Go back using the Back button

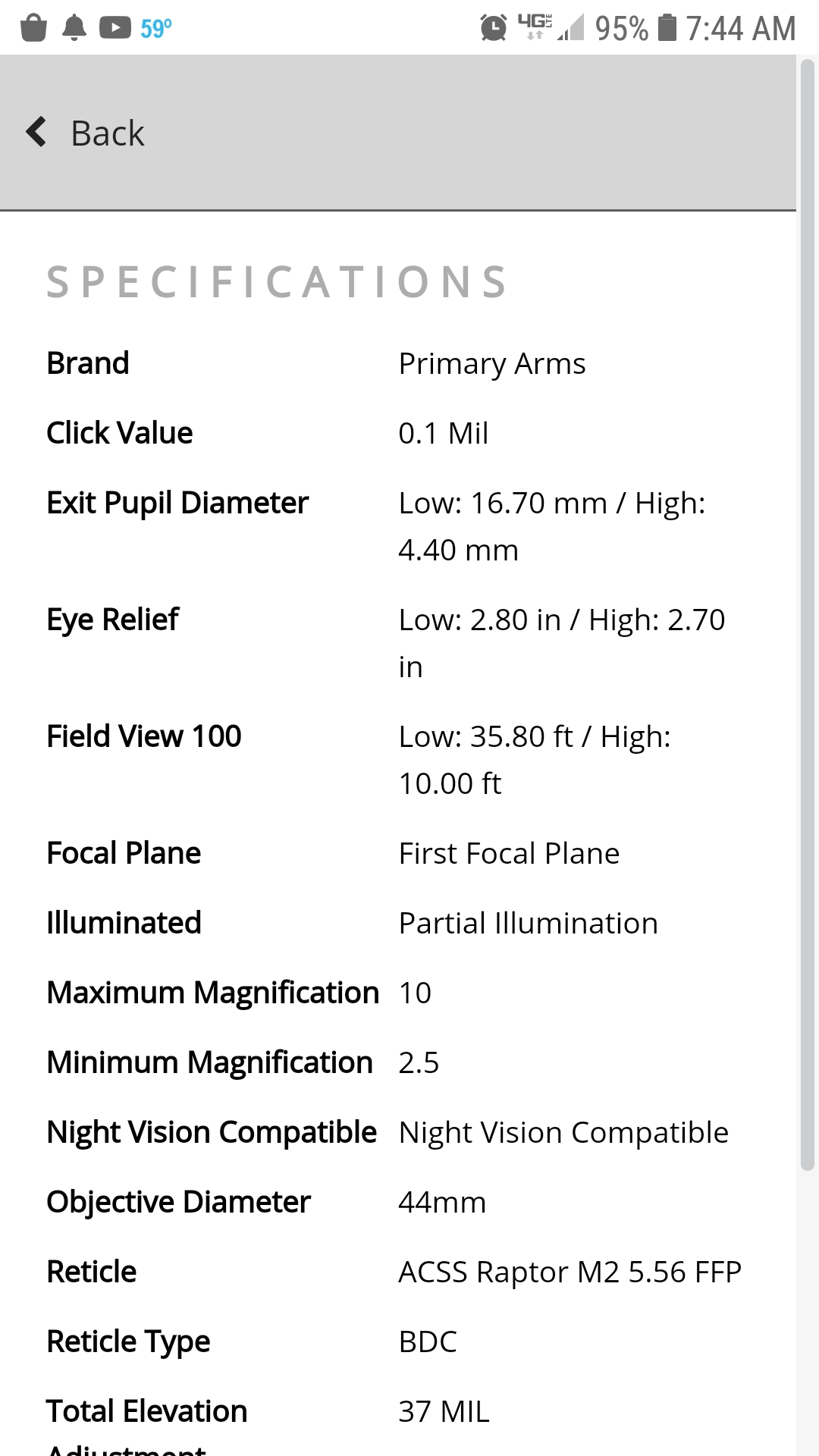[x=86, y=133]
